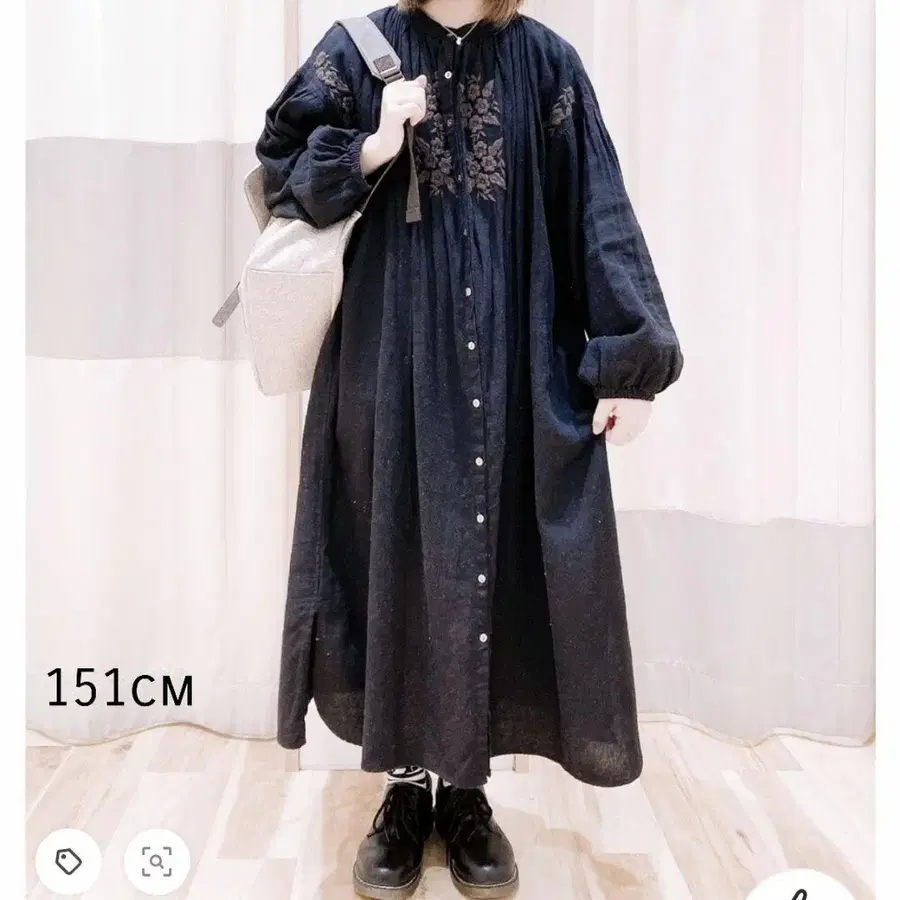The height and width of the screenshot is (900, 900).
Task: Start a visual search on this image
Action: point(157,862)
